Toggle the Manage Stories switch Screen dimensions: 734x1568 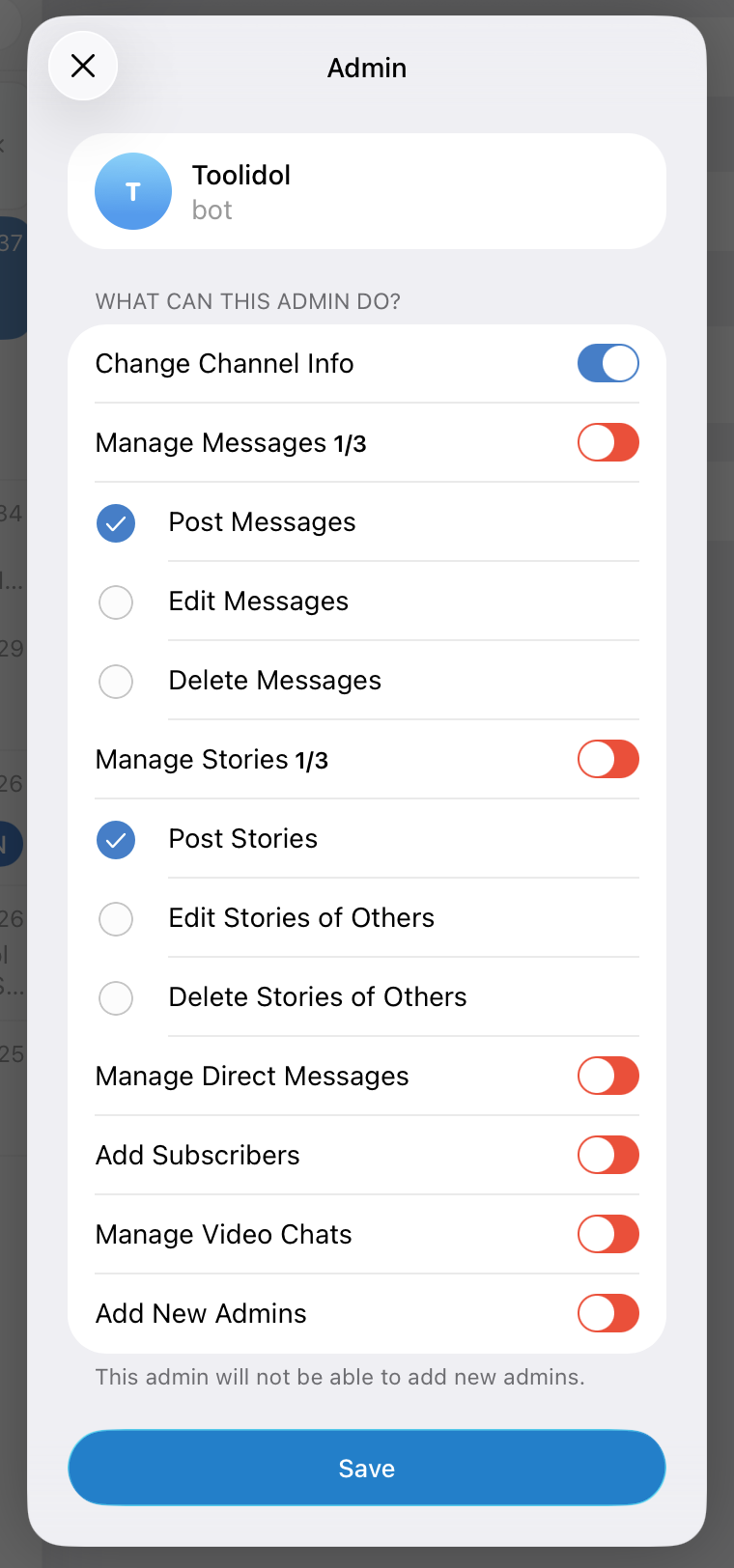click(608, 759)
